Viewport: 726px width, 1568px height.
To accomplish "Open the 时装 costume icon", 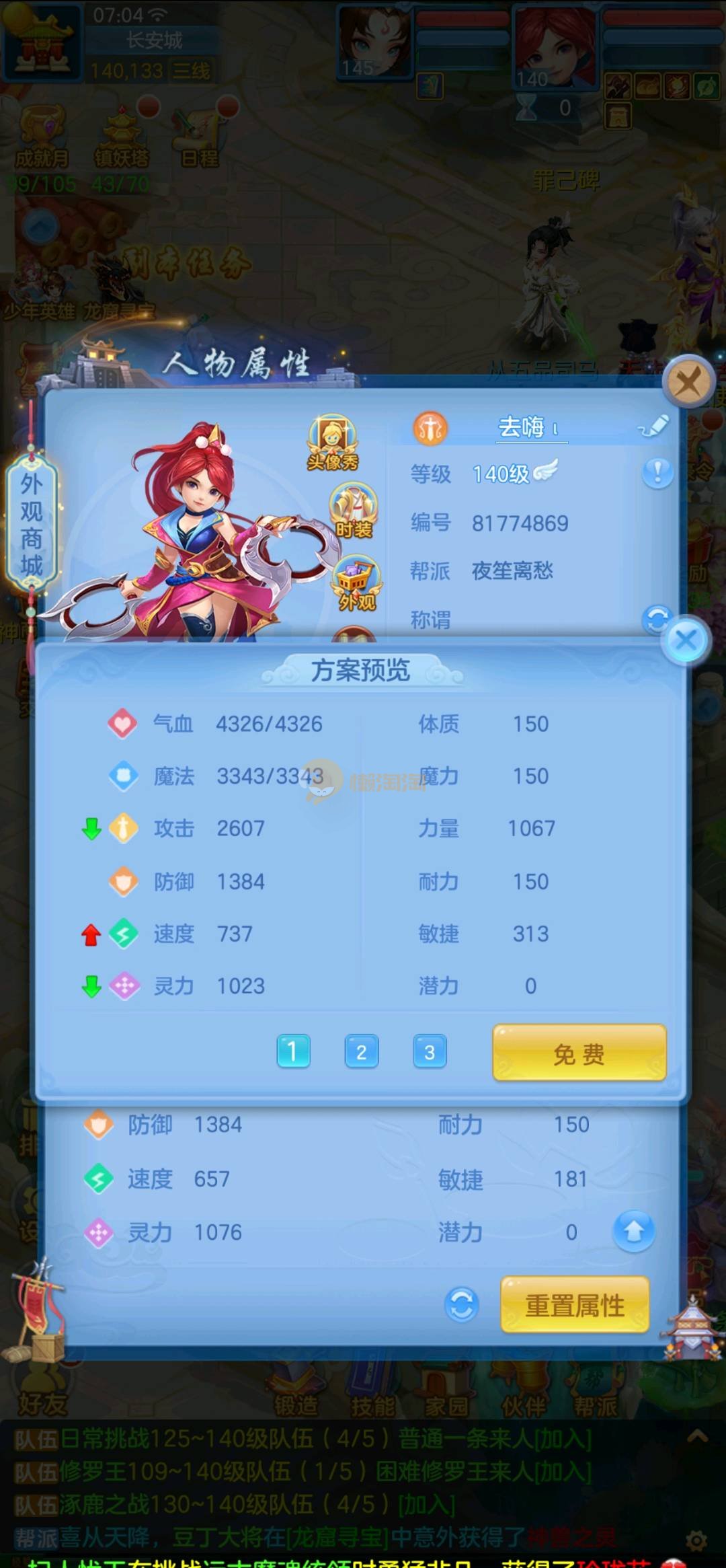I will (354, 511).
